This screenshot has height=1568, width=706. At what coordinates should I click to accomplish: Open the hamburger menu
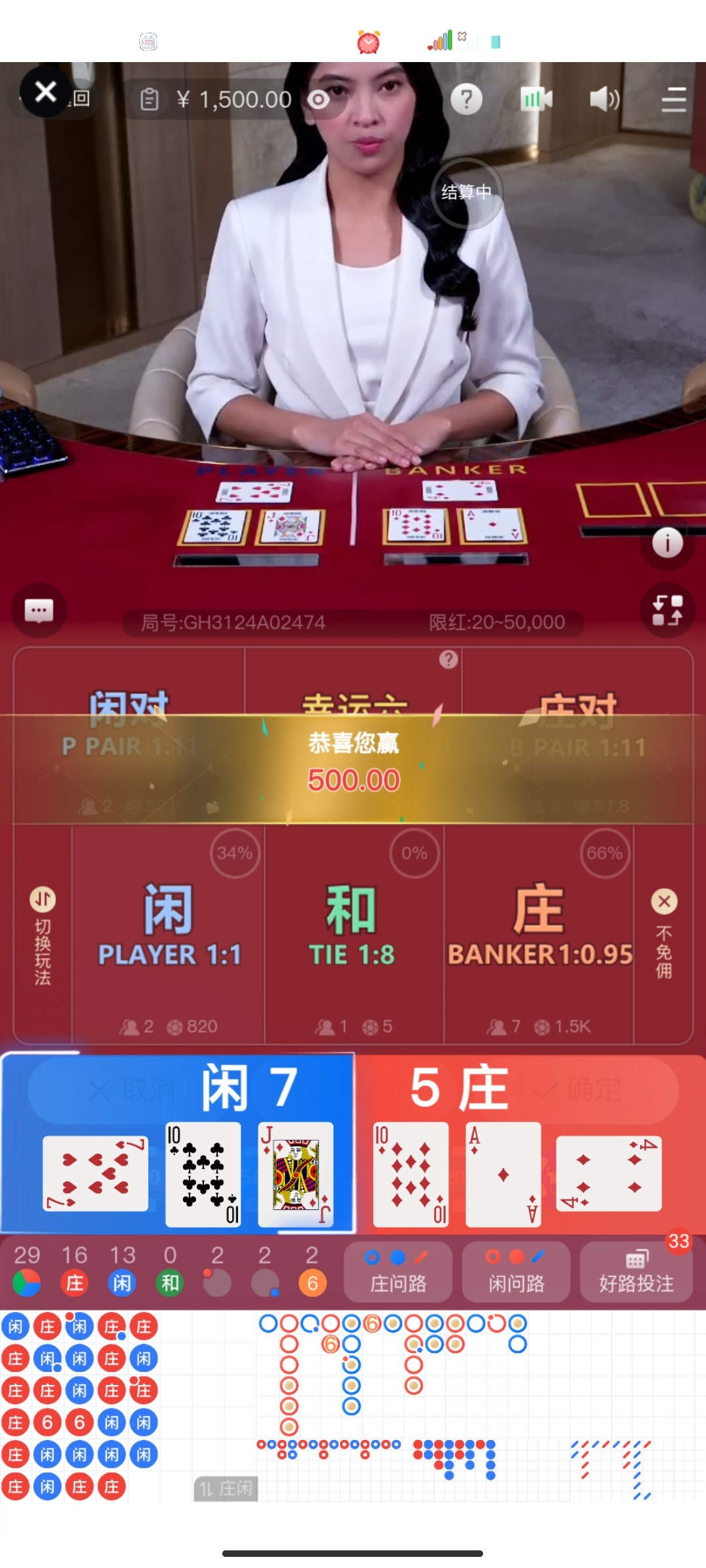[673, 99]
